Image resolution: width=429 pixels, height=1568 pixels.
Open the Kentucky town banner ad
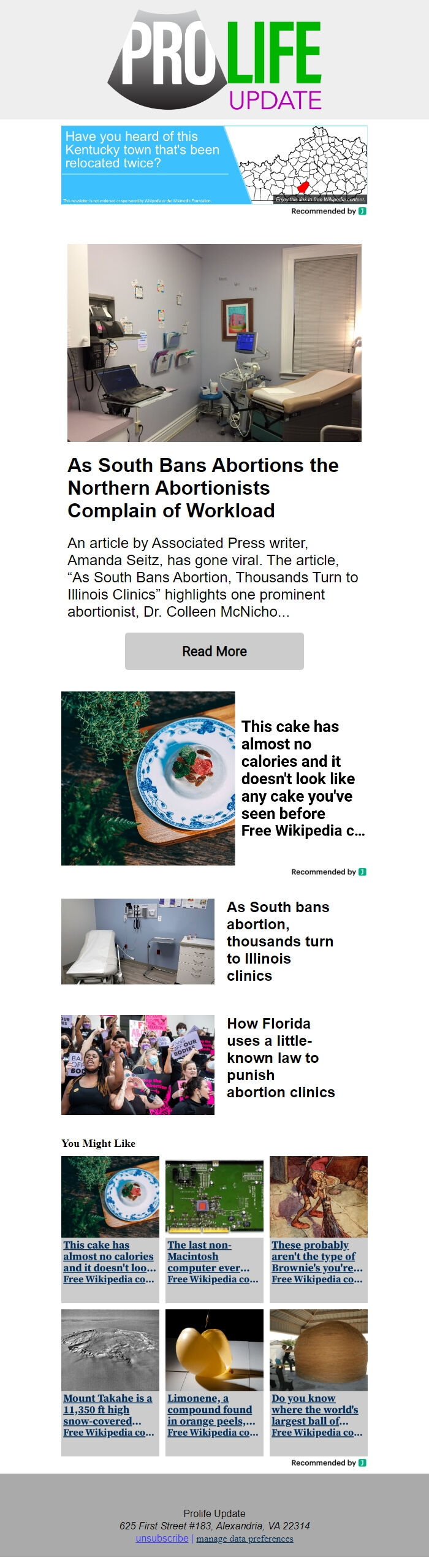[x=214, y=164]
